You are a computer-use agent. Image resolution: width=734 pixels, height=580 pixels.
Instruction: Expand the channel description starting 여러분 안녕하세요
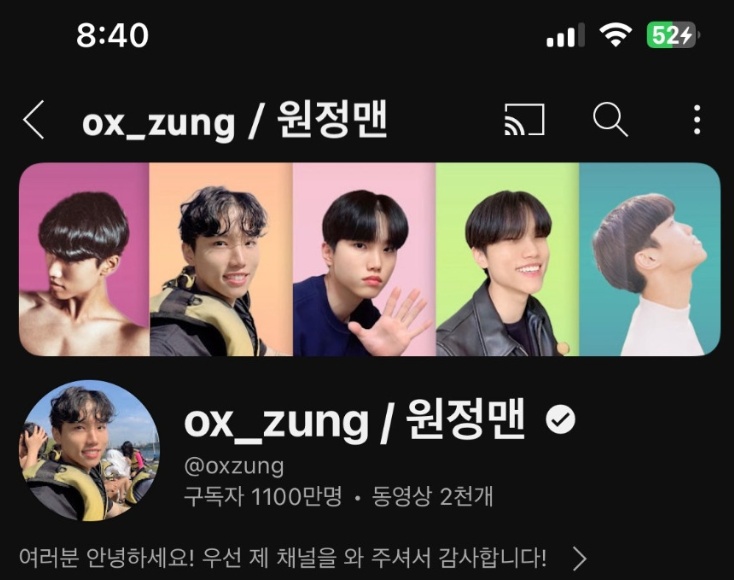pyautogui.click(x=579, y=556)
